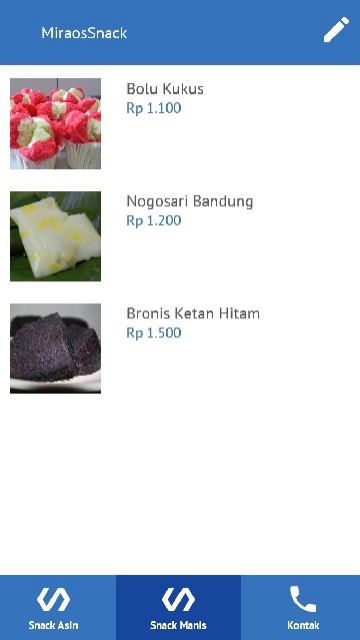
Task: Go to the Kontak tab
Action: tap(303, 608)
